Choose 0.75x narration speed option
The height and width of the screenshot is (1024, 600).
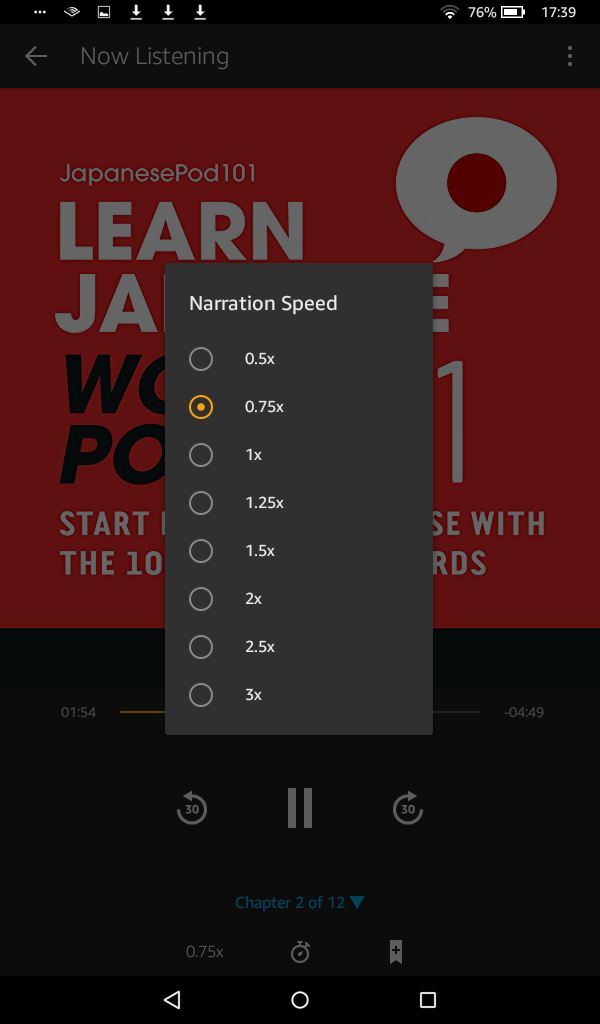[x=298, y=407]
